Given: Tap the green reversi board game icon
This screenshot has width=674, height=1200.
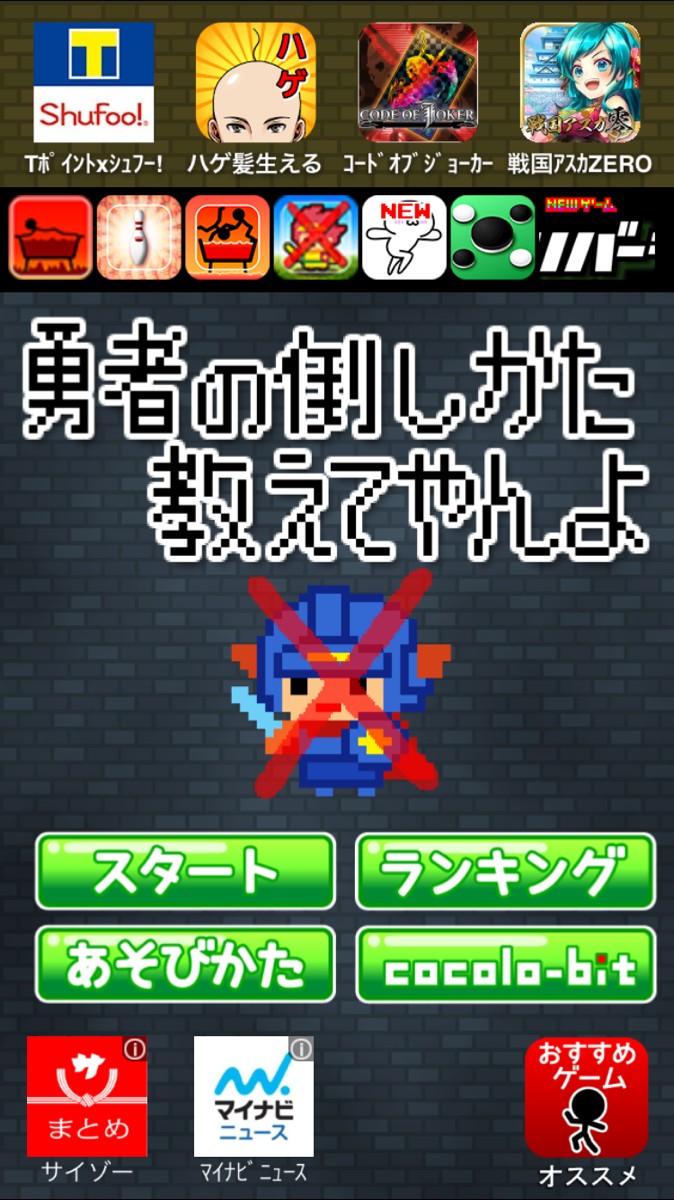Looking at the screenshot, I should coord(493,237).
